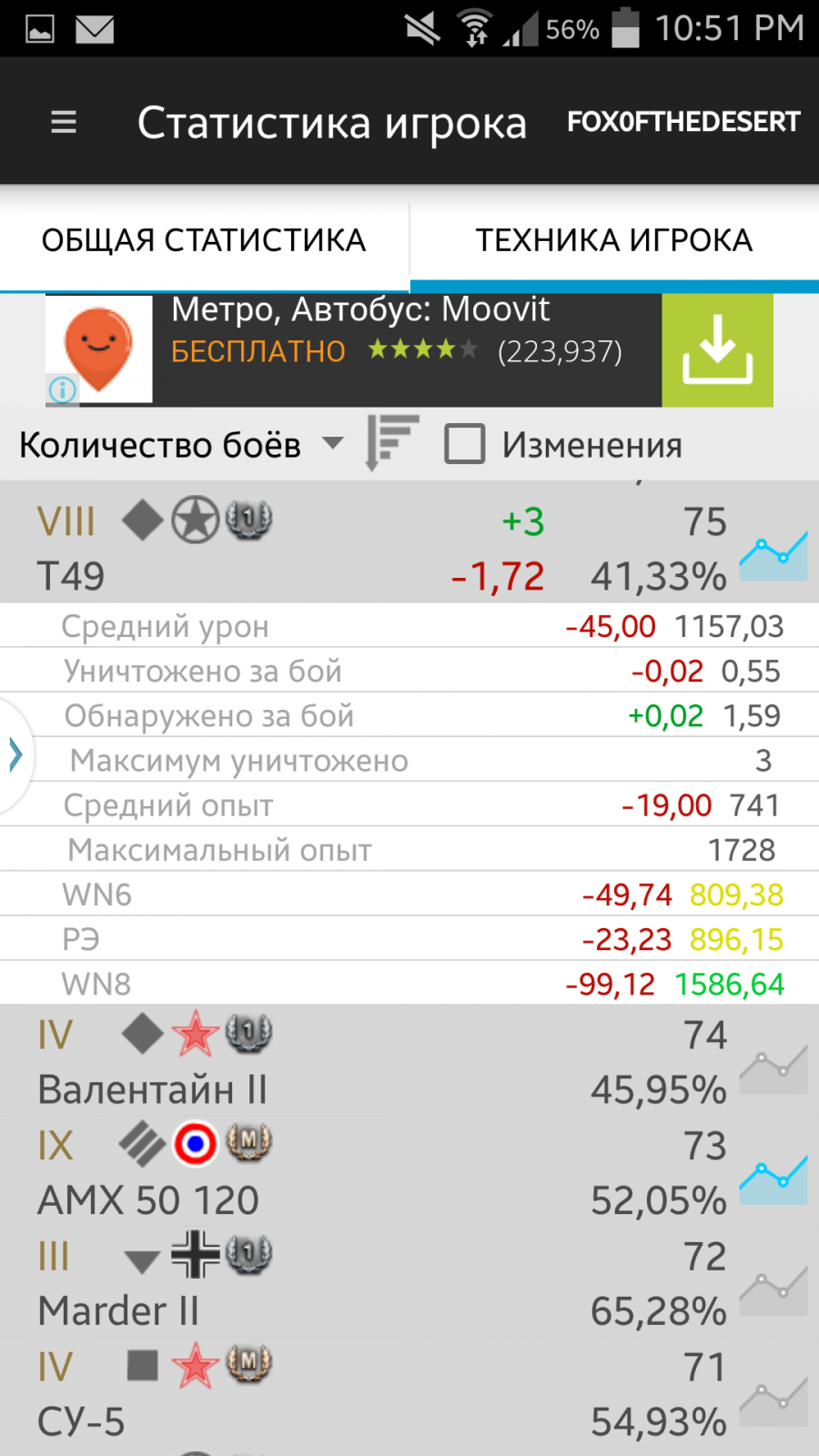Screen dimensions: 819x1456
Task: Switch to the Общая статистика tab
Action: 204,240
